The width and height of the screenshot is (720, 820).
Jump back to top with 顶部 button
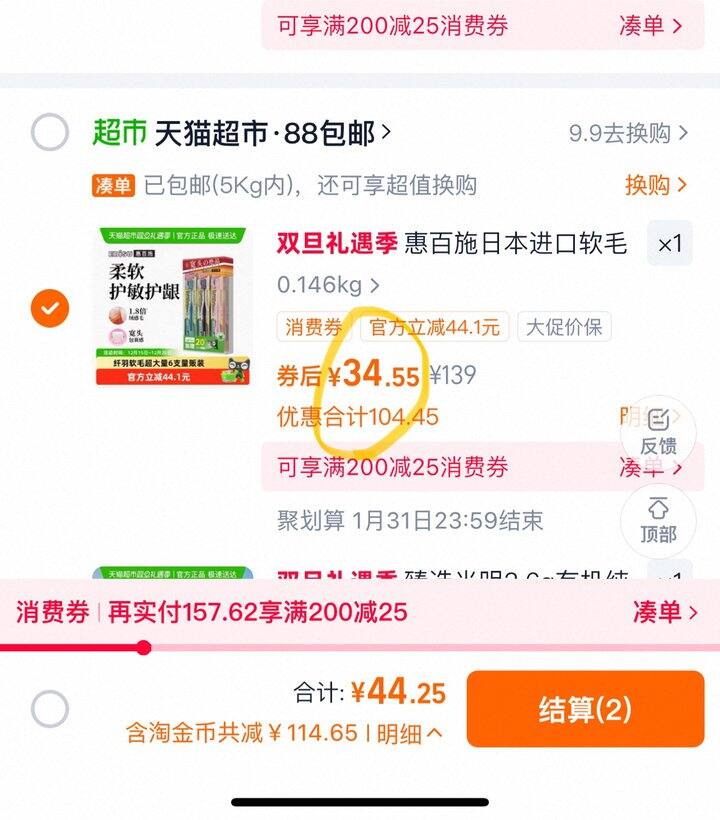tap(657, 519)
